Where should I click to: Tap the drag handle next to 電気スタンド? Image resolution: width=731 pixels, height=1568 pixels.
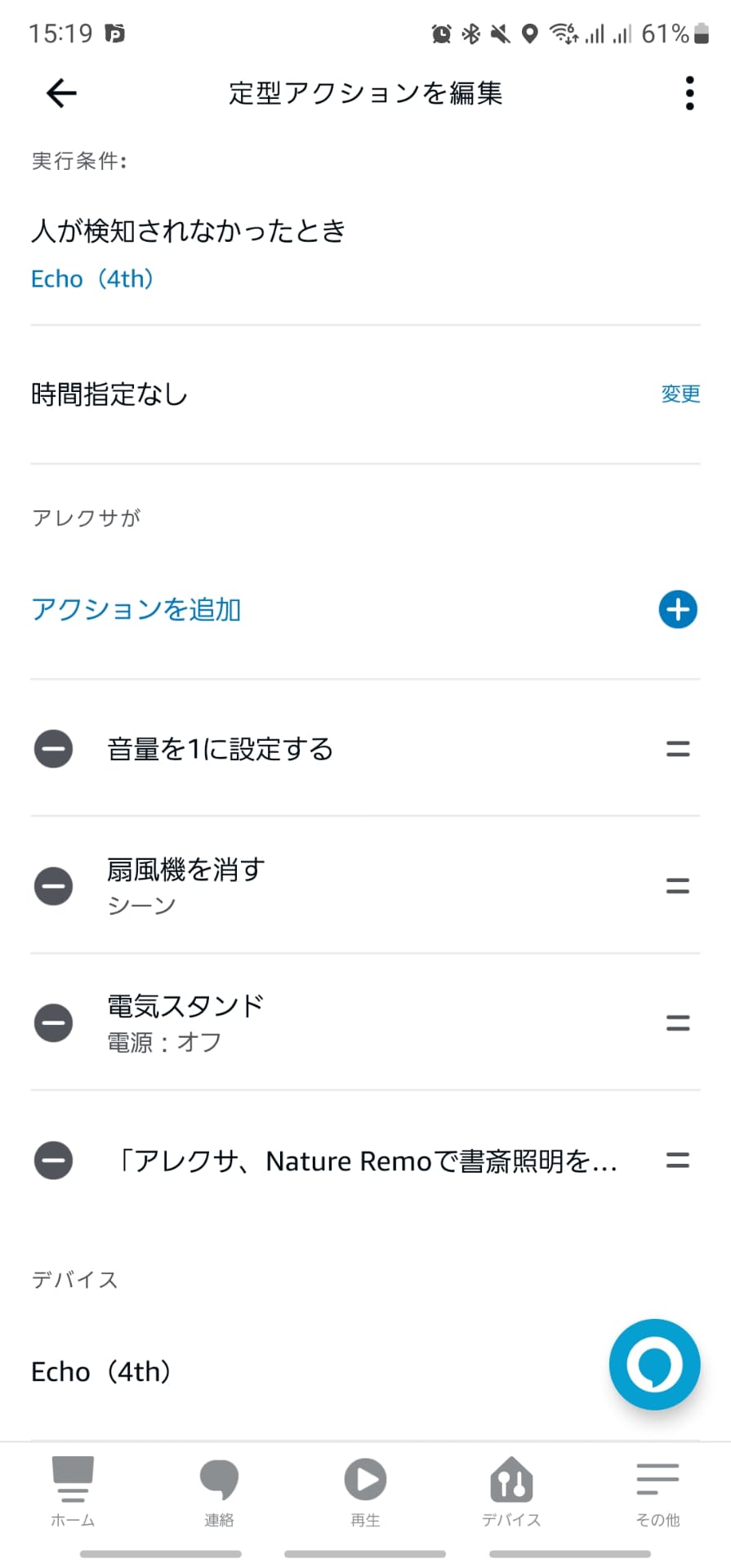coord(677,1023)
